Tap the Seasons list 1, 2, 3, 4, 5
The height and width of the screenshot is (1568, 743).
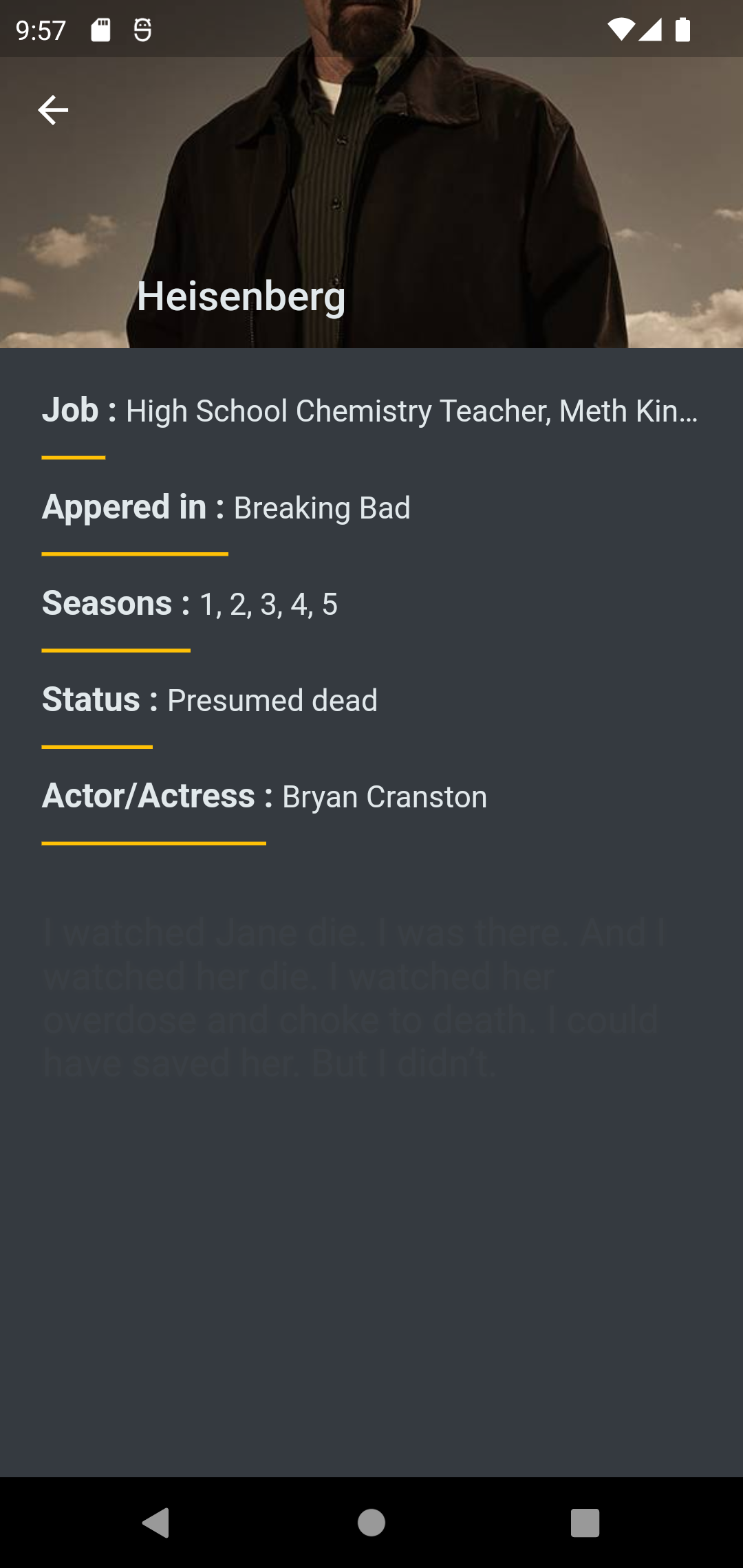[x=267, y=605]
